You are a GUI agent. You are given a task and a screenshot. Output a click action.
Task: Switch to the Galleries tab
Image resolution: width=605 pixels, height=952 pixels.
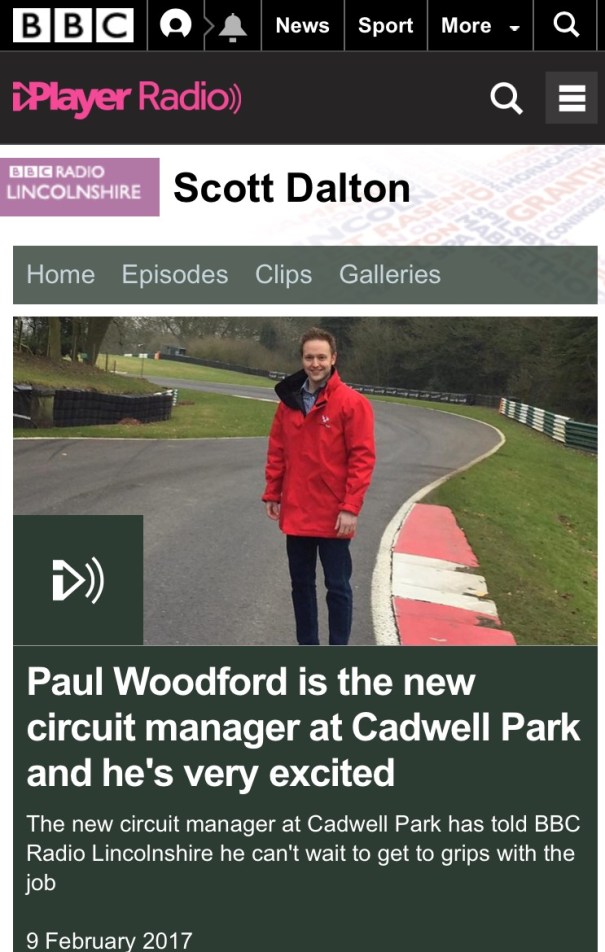[x=389, y=274]
